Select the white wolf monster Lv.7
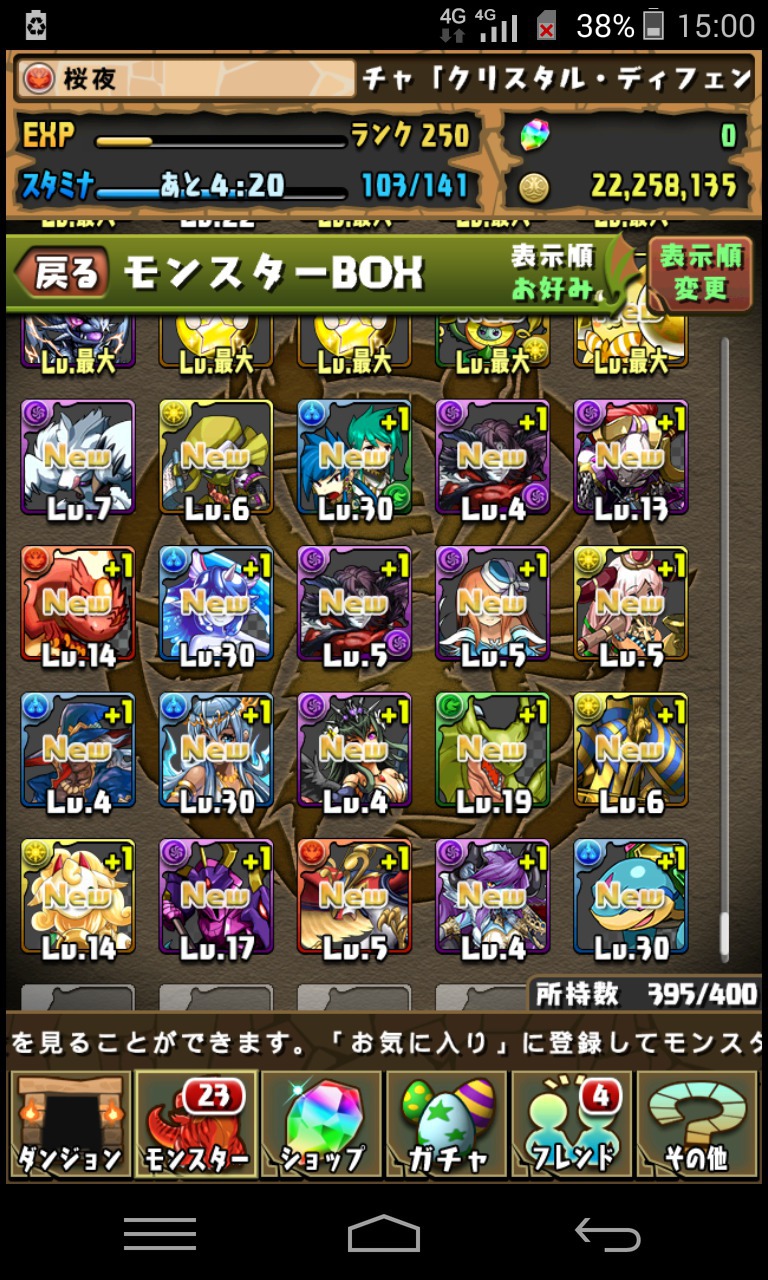 pos(78,461)
